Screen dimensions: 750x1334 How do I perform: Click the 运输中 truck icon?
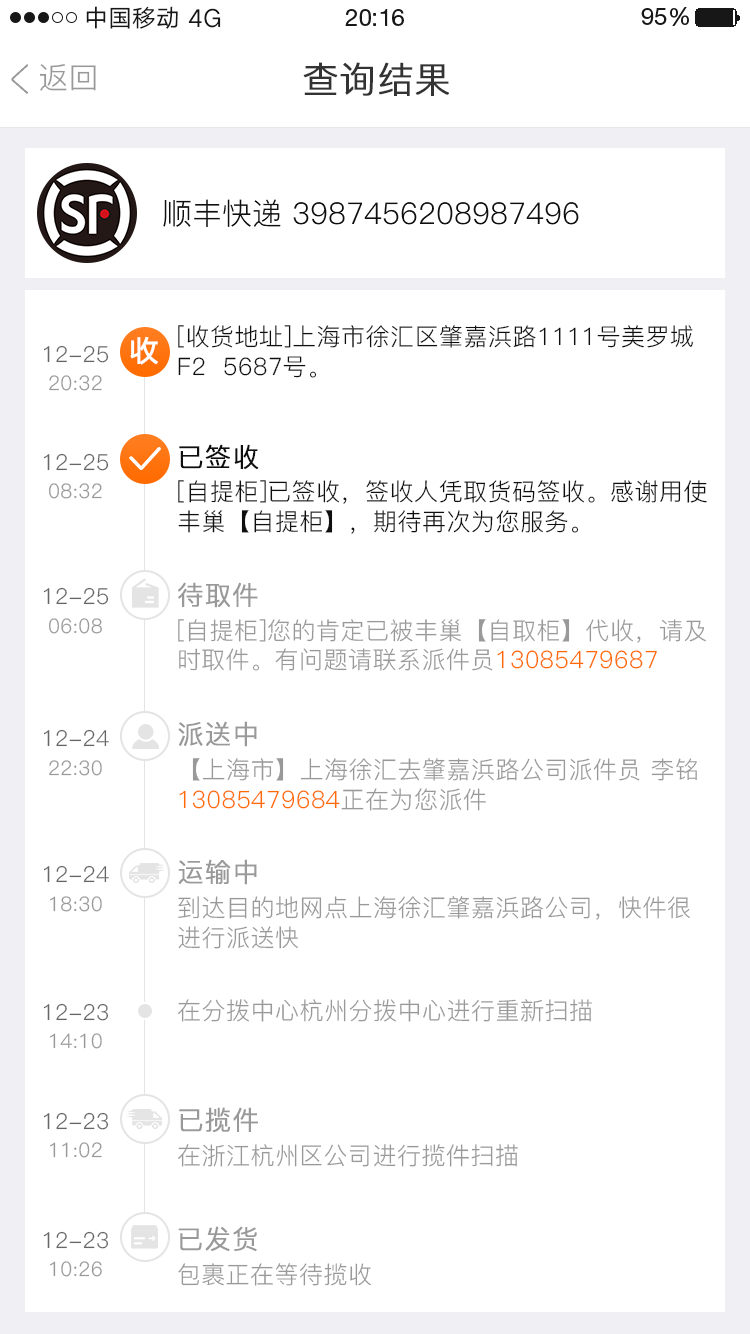(x=144, y=873)
